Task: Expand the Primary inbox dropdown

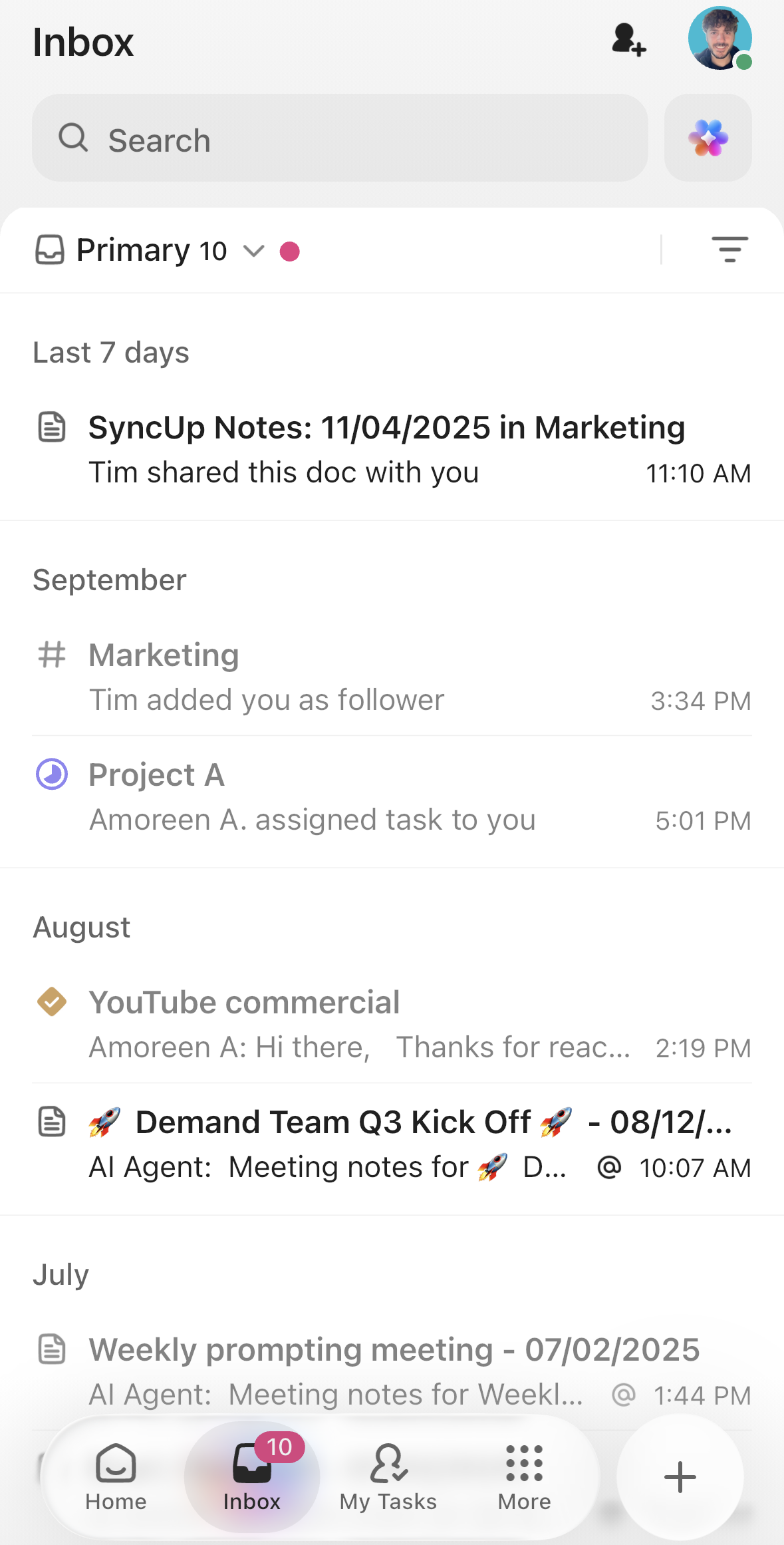Action: 253,252
